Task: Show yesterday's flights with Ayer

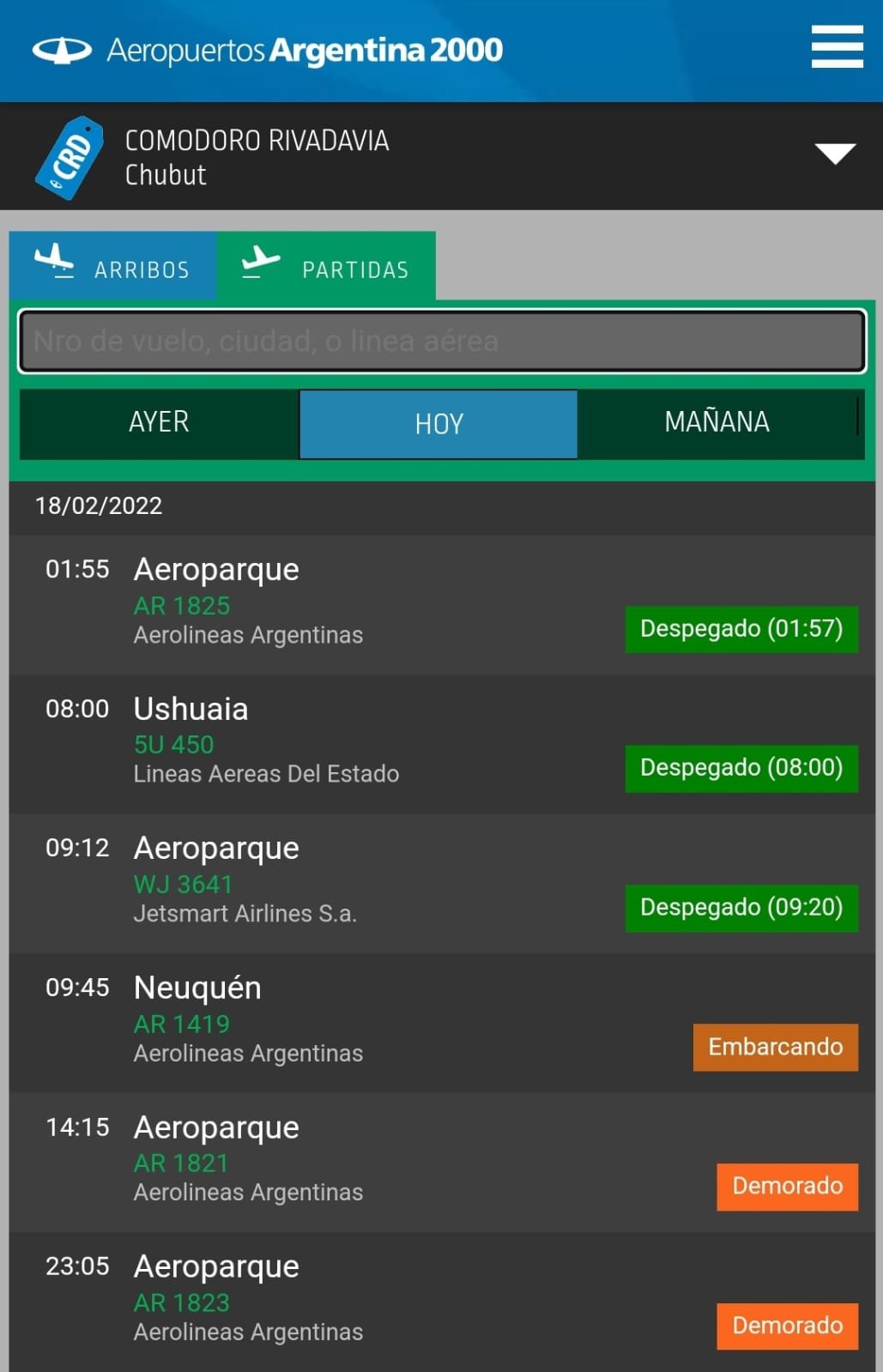Action: (x=159, y=423)
